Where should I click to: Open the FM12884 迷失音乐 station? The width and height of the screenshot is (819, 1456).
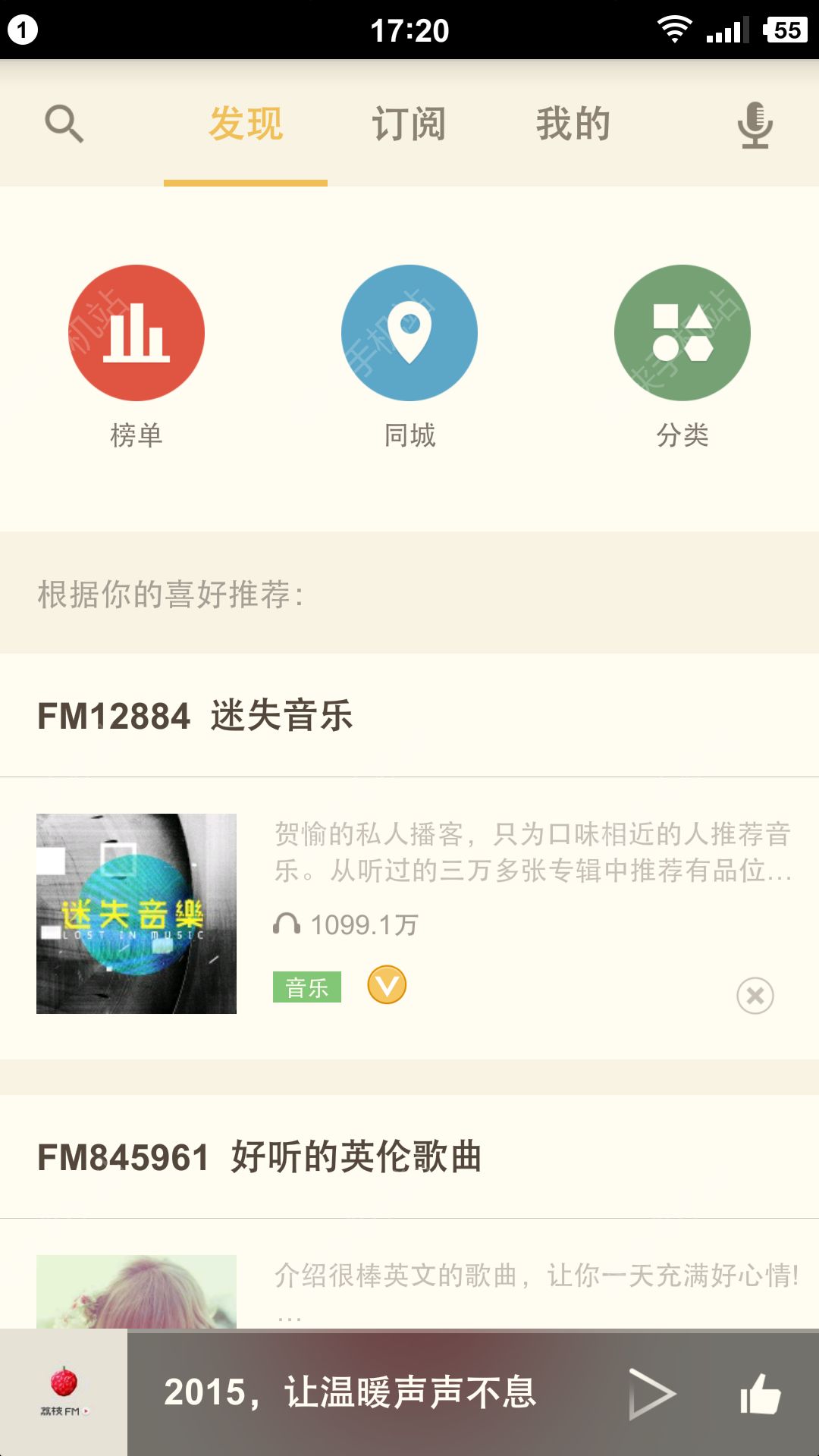coord(196,716)
